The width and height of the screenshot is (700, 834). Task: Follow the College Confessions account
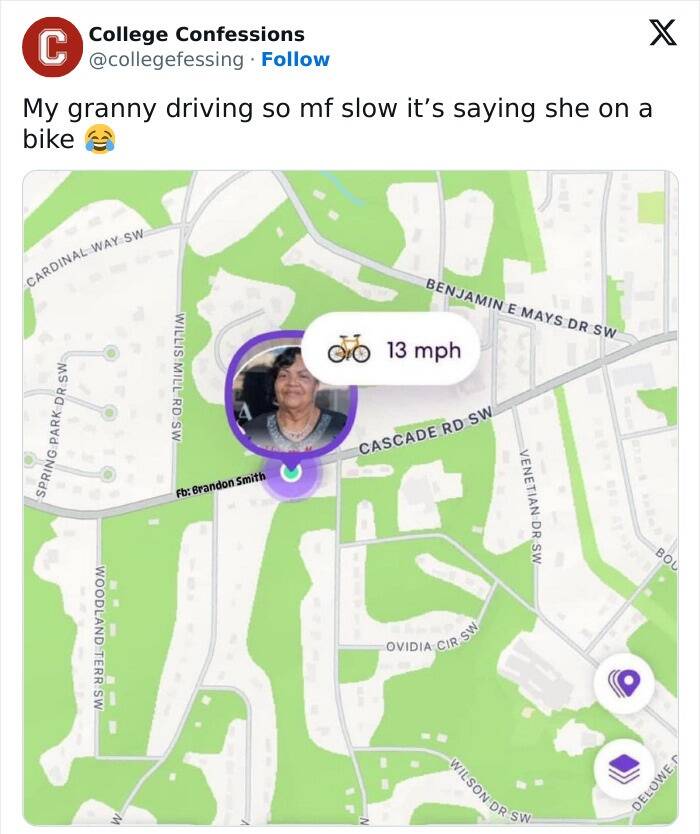pyautogui.click(x=295, y=60)
